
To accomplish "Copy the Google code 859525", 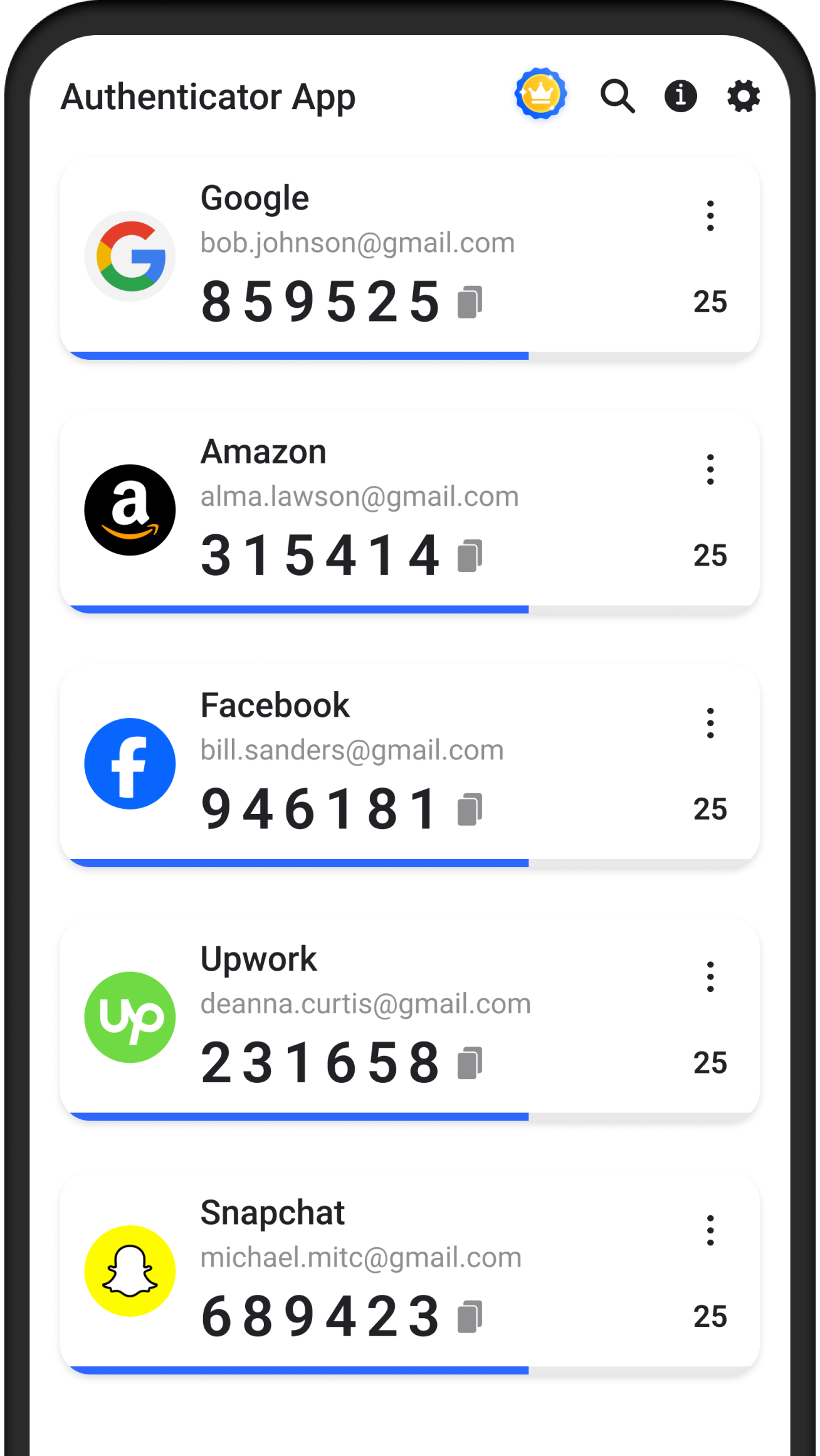I will (470, 302).
